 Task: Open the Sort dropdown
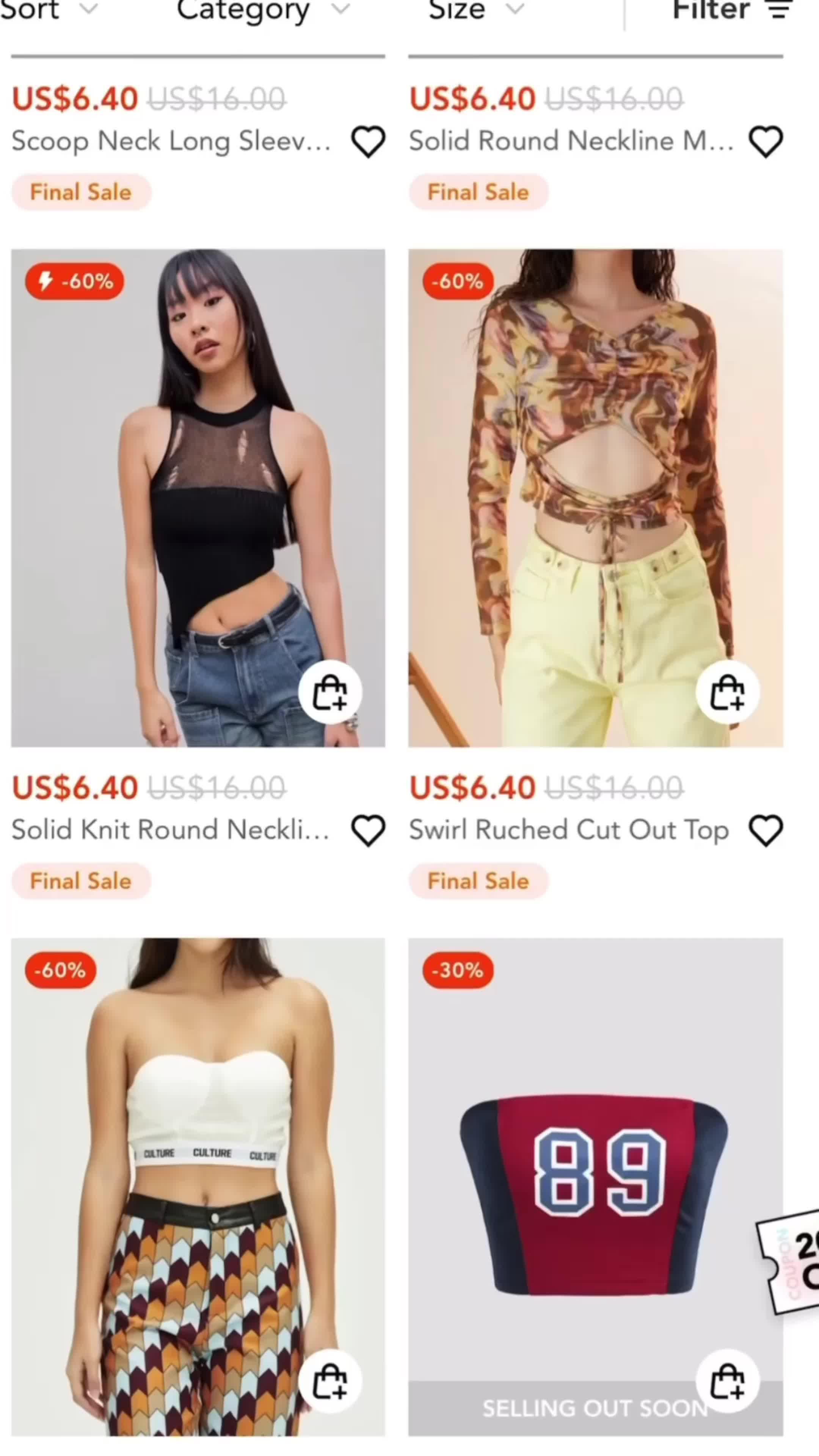point(48,10)
